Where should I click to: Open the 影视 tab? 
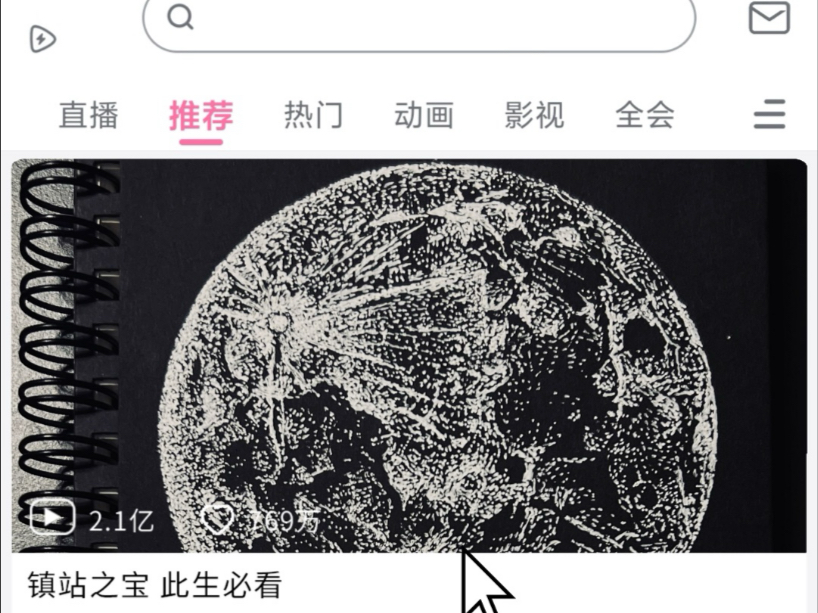pyautogui.click(x=534, y=115)
